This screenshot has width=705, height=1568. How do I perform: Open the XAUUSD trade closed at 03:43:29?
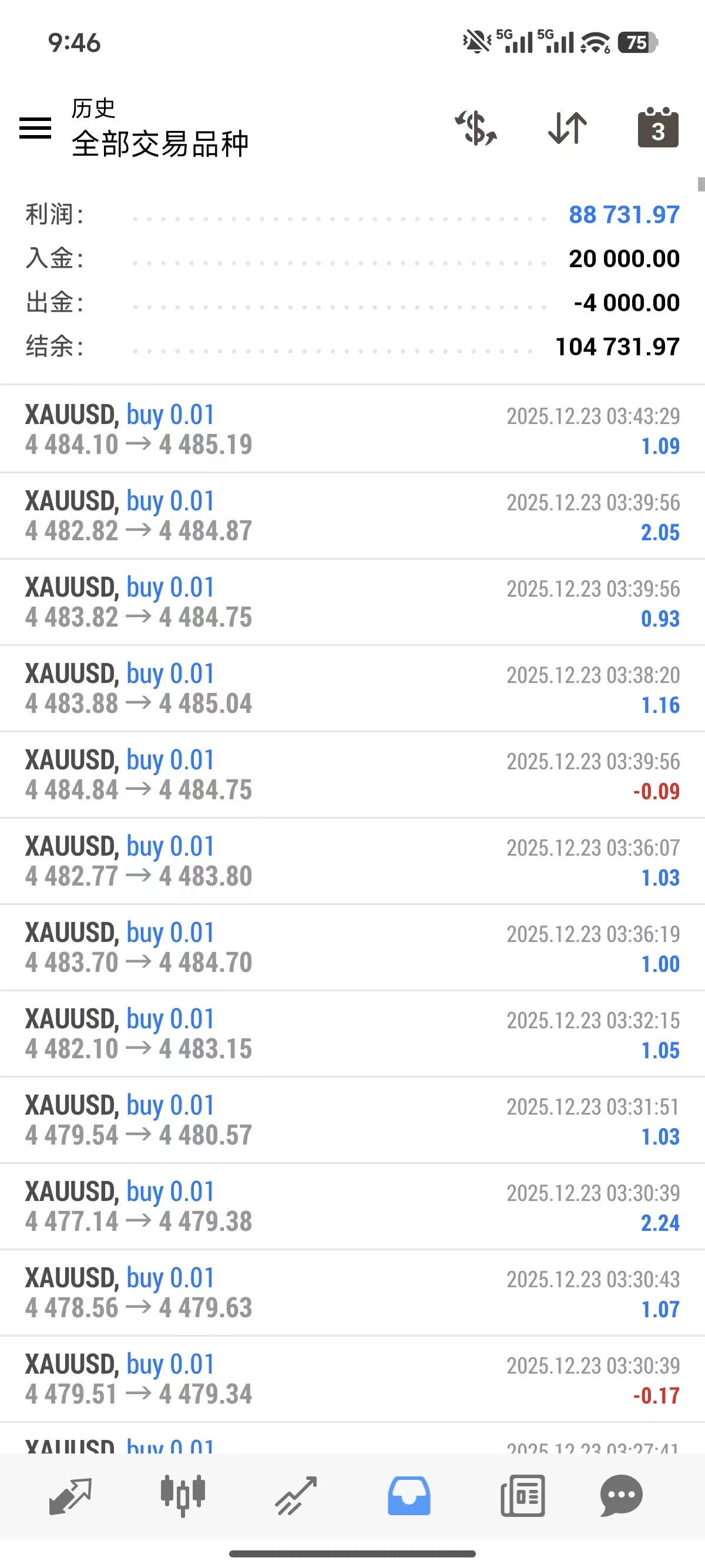point(352,429)
